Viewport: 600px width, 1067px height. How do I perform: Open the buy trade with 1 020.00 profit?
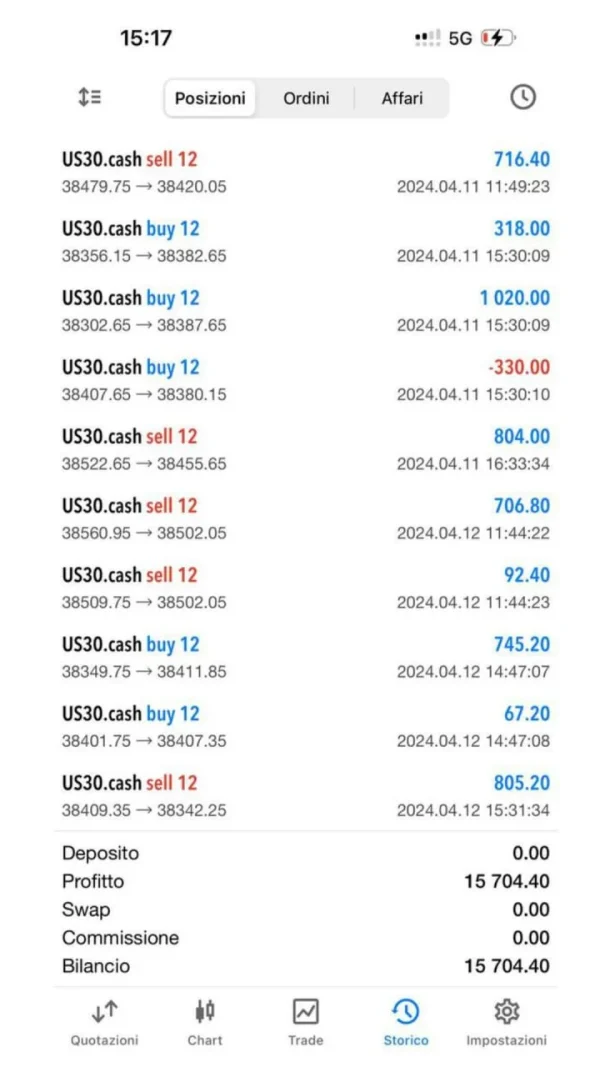[x=305, y=311]
